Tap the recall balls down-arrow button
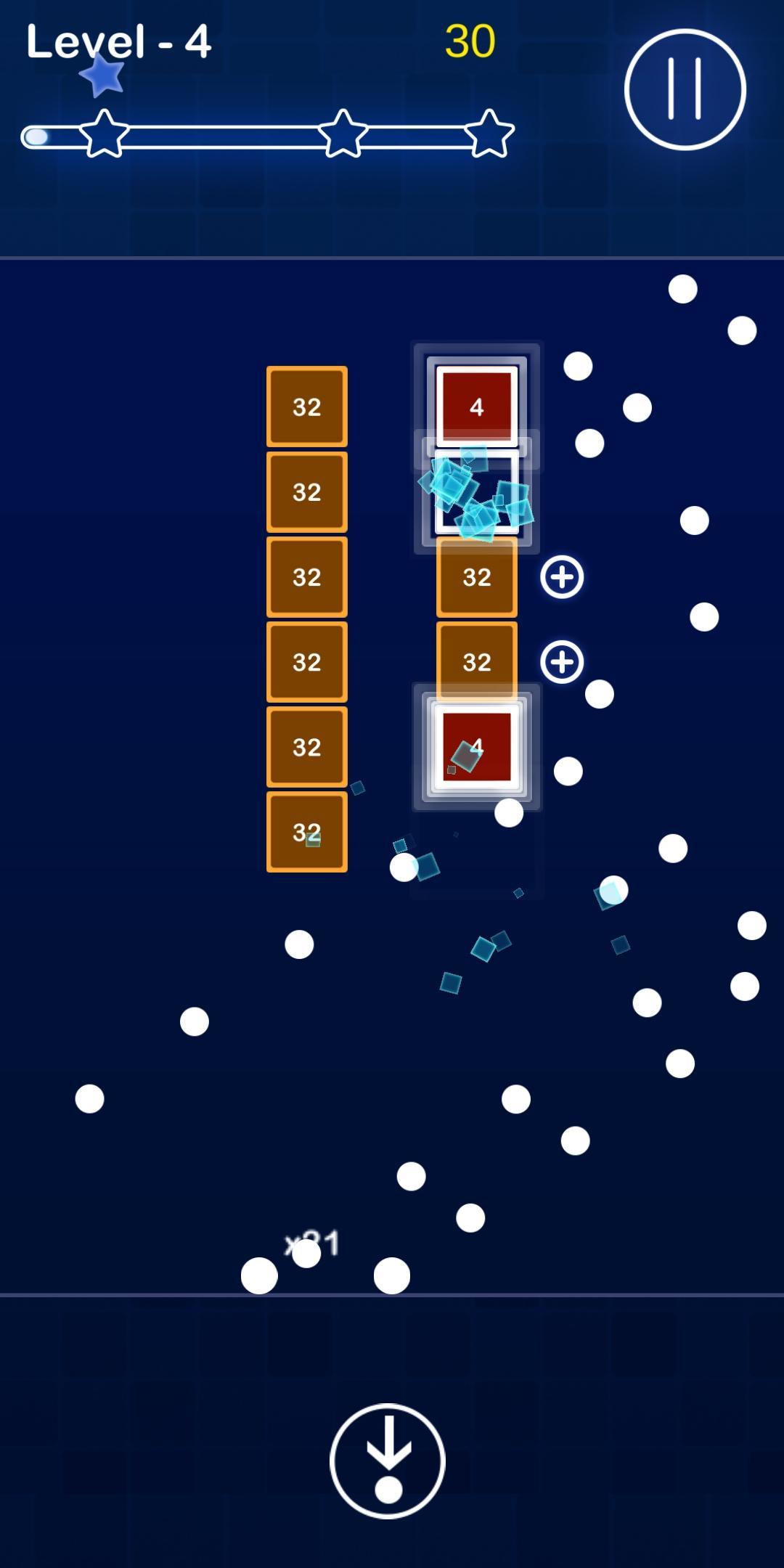784x1568 pixels. [x=388, y=1461]
